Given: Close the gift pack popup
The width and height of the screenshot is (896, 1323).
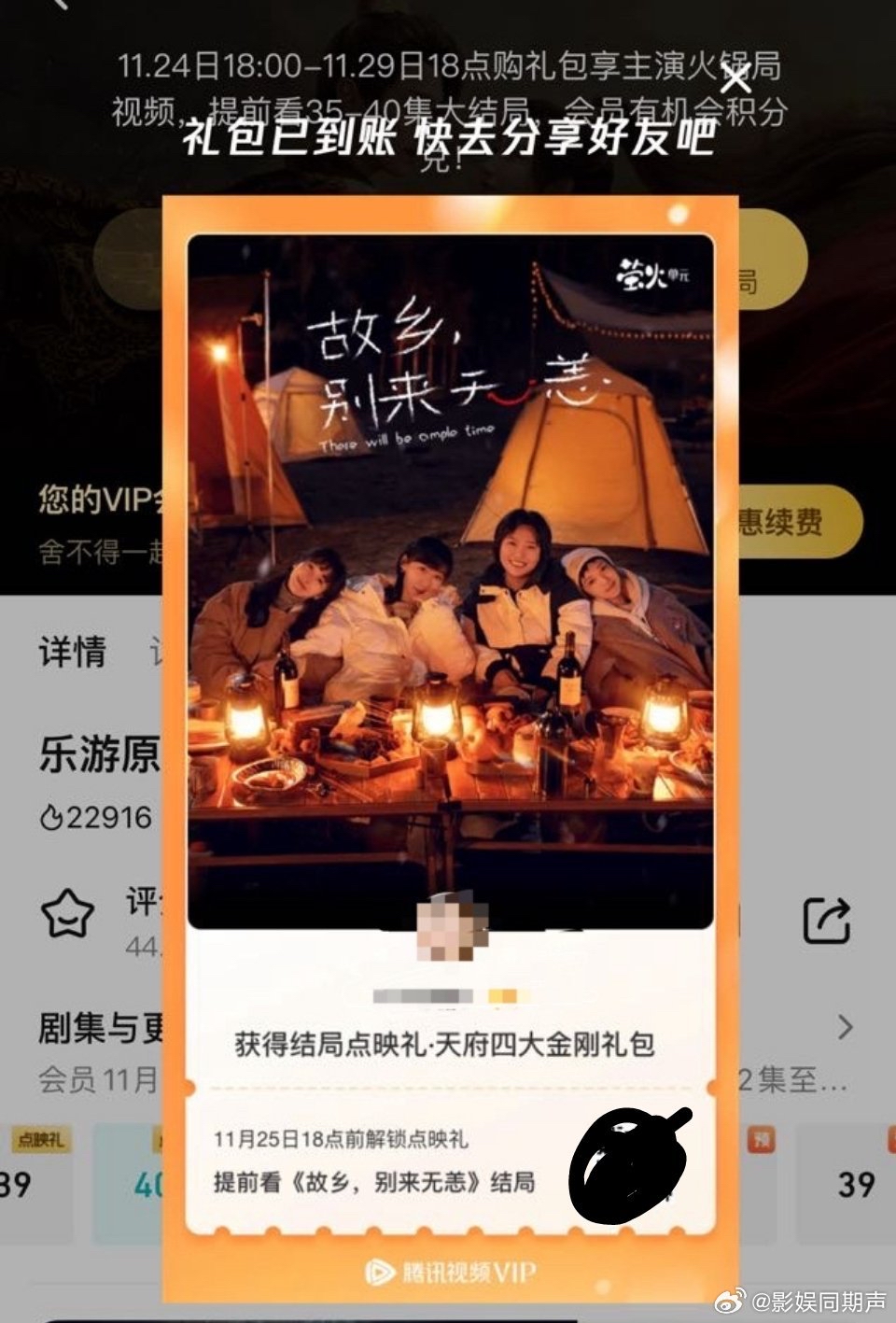Looking at the screenshot, I should [736, 78].
